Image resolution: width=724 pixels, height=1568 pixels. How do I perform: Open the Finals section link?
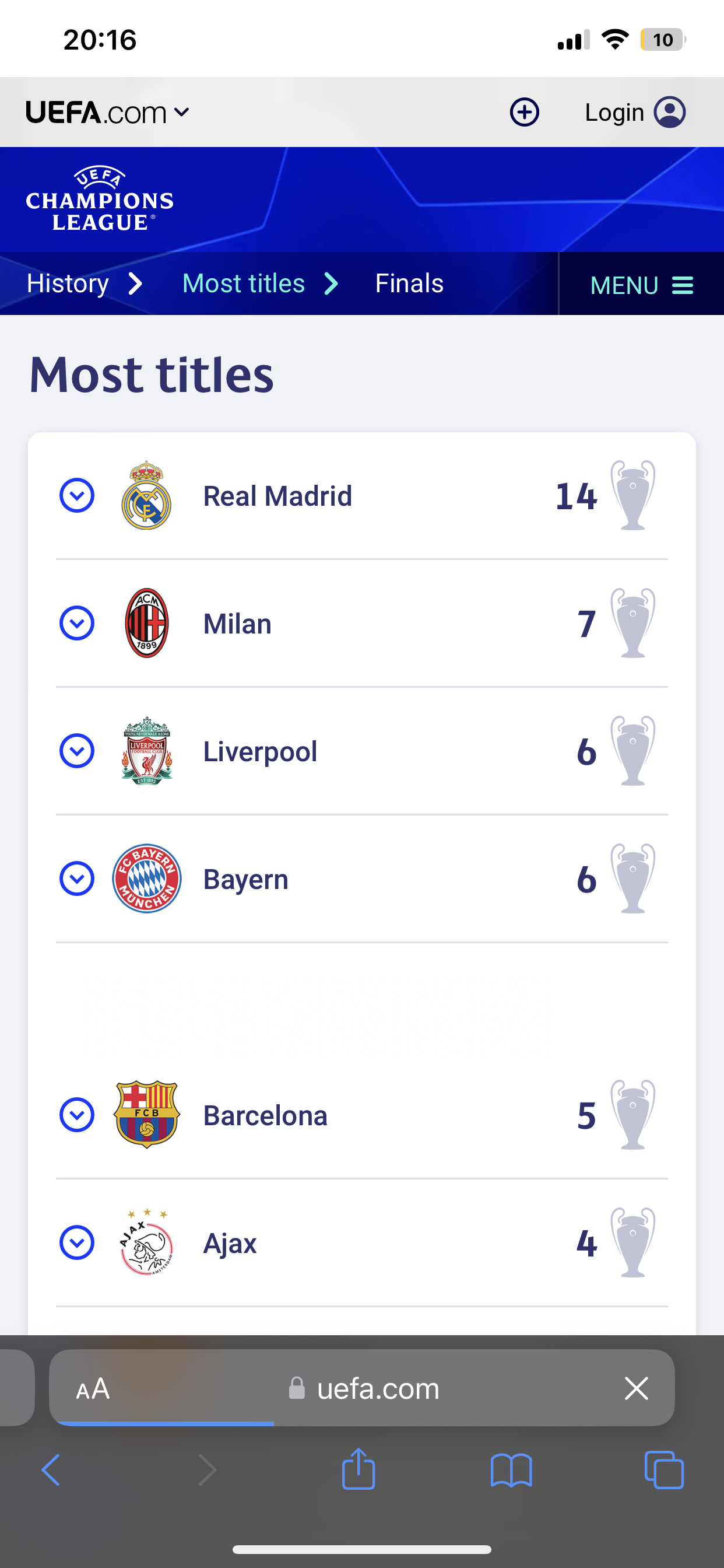click(x=409, y=283)
